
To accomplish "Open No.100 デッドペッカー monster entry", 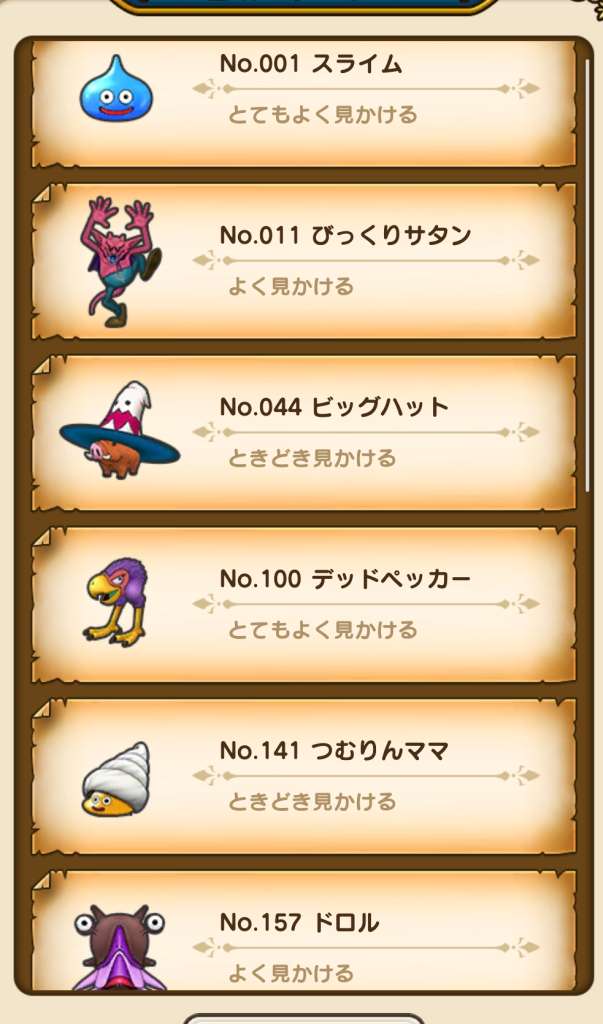I will [x=304, y=604].
